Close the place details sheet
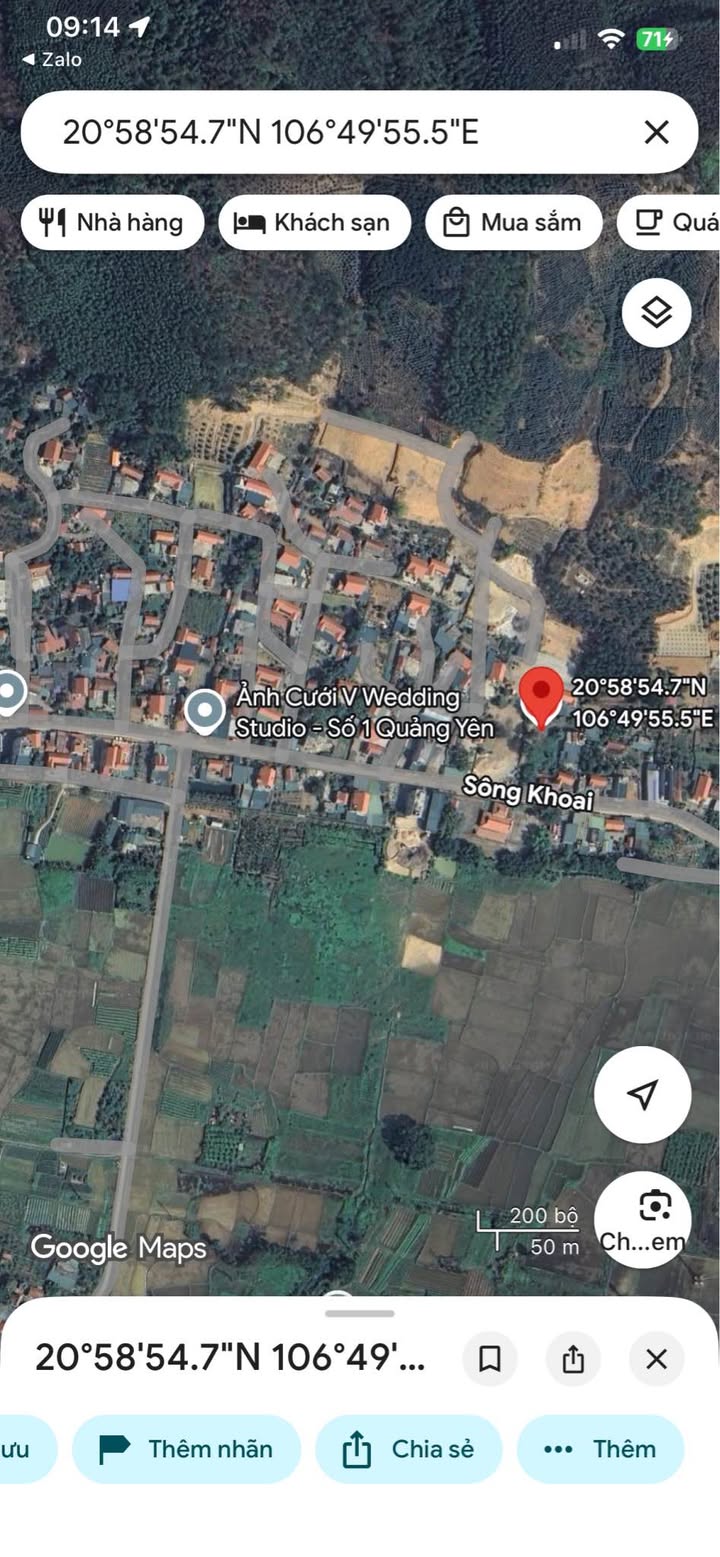 (x=656, y=1358)
